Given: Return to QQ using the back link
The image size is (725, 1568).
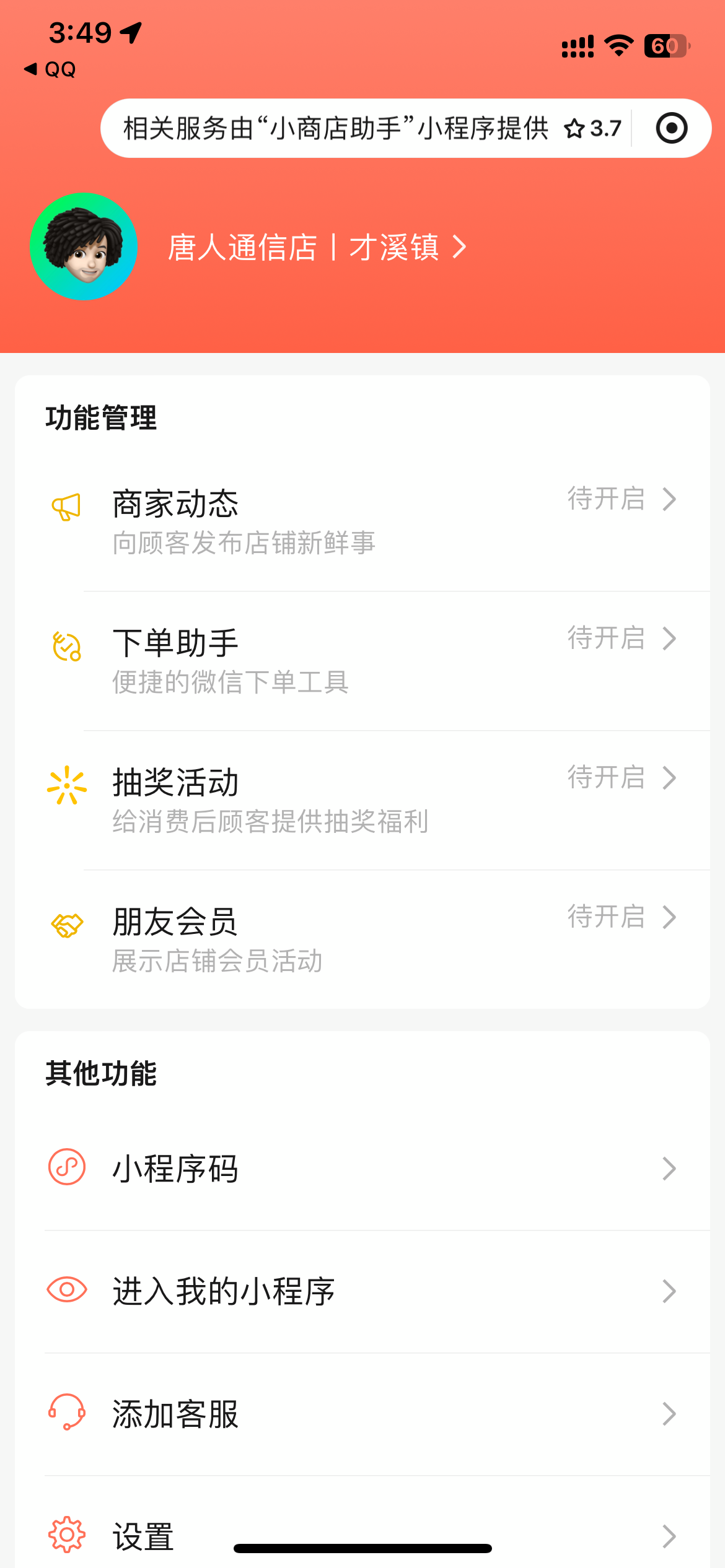Looking at the screenshot, I should click(50, 69).
